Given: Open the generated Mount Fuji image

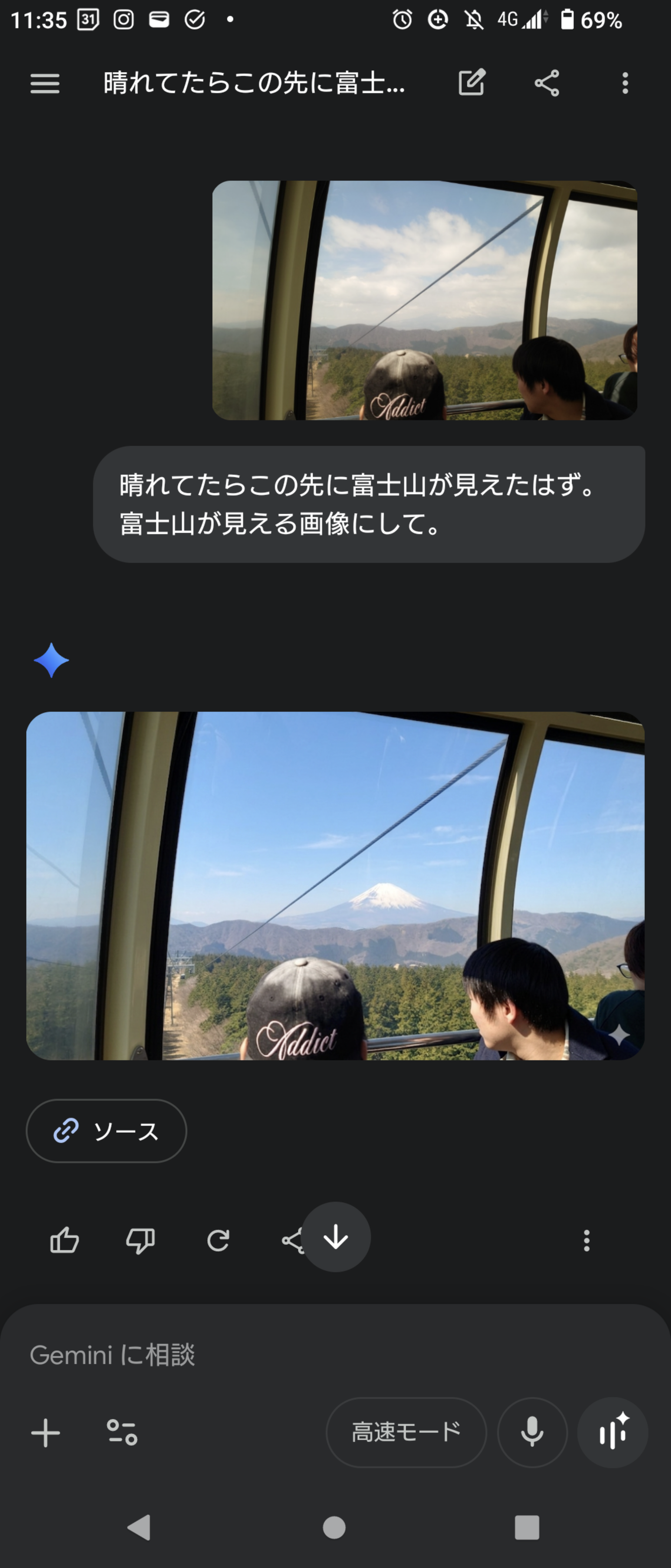Looking at the screenshot, I should (335, 886).
